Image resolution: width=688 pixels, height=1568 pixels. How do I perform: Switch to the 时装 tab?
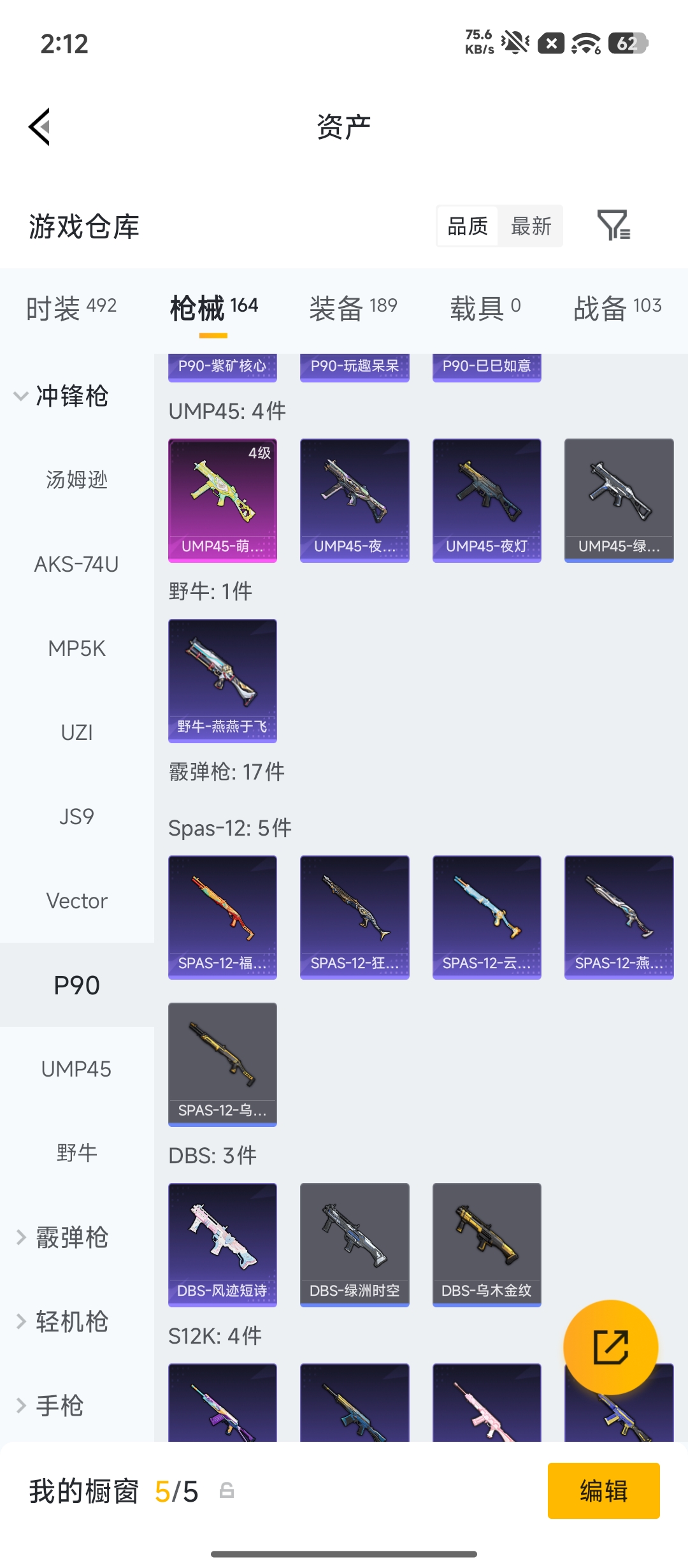click(x=71, y=309)
